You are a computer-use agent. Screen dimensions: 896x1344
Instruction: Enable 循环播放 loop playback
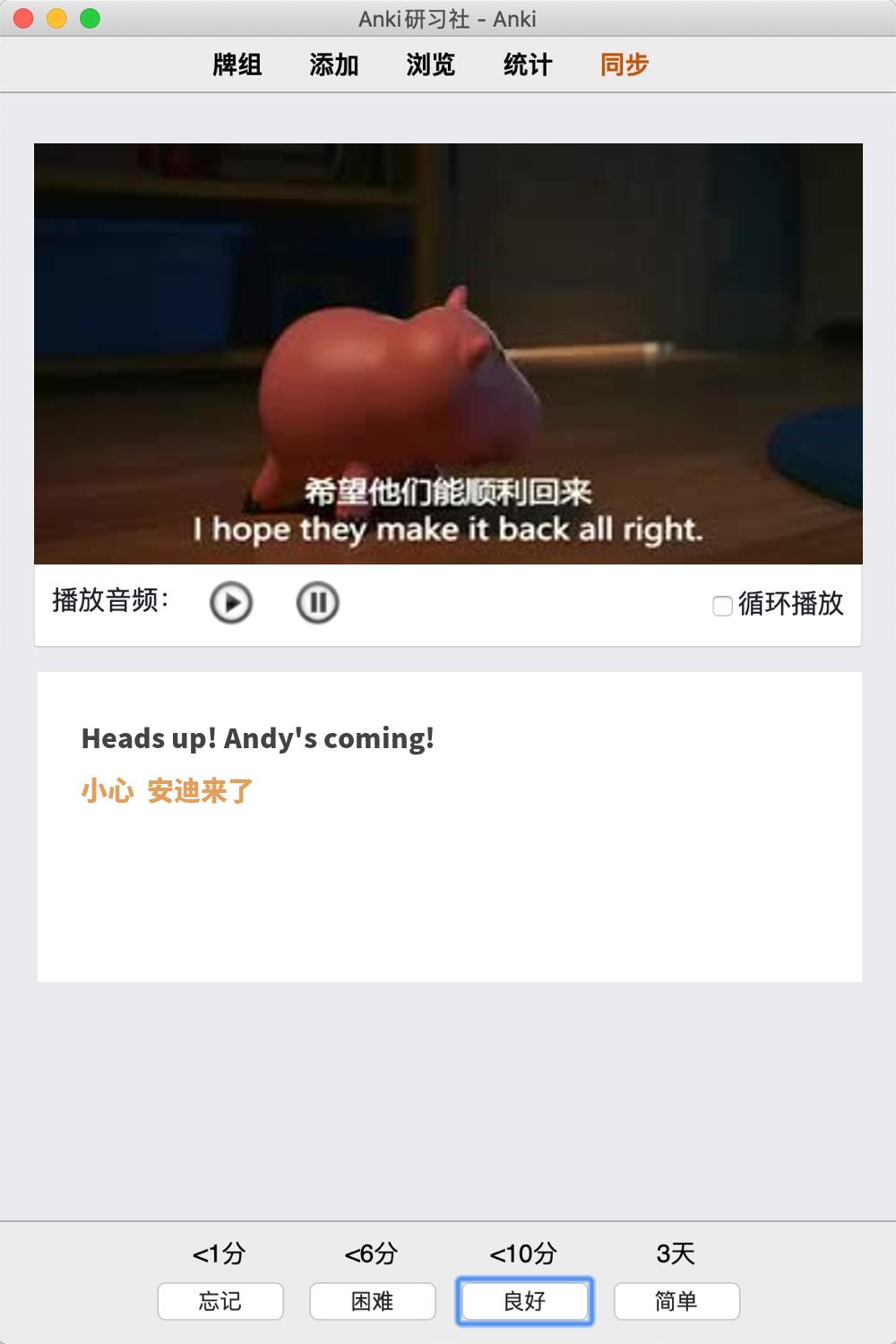(722, 606)
